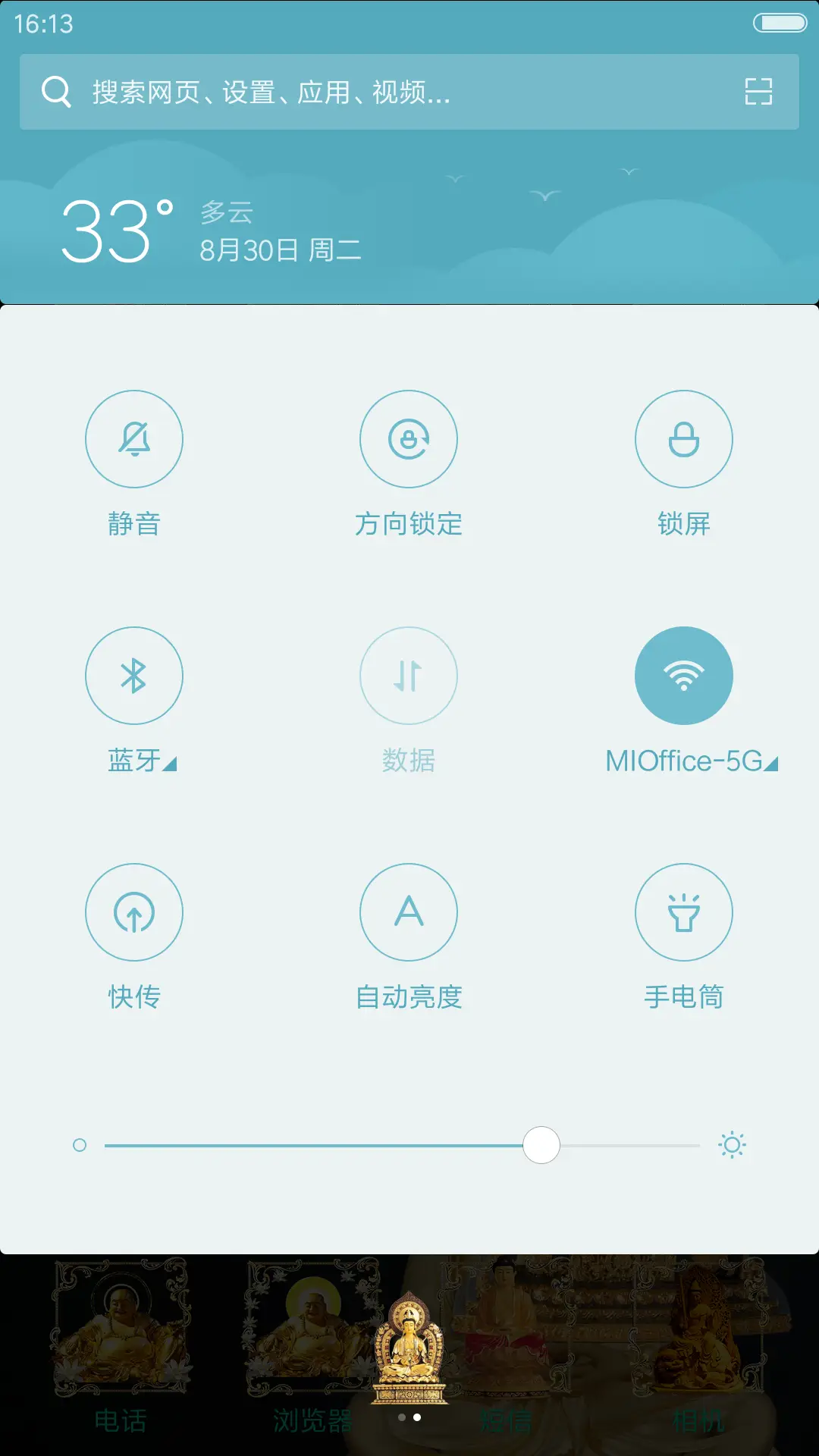Click the orientation lock icon
This screenshot has width=819, height=1456.
coord(409,438)
